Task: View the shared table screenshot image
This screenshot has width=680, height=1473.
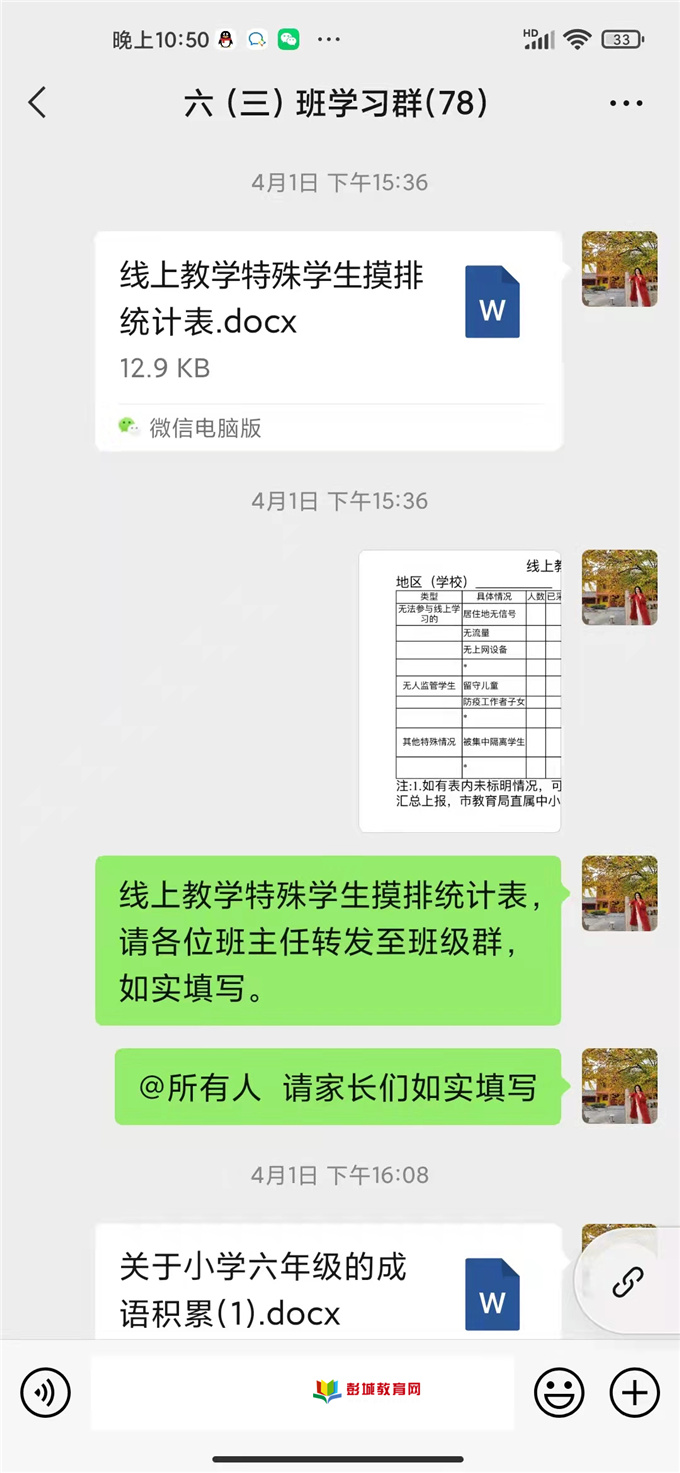Action: [x=460, y=690]
